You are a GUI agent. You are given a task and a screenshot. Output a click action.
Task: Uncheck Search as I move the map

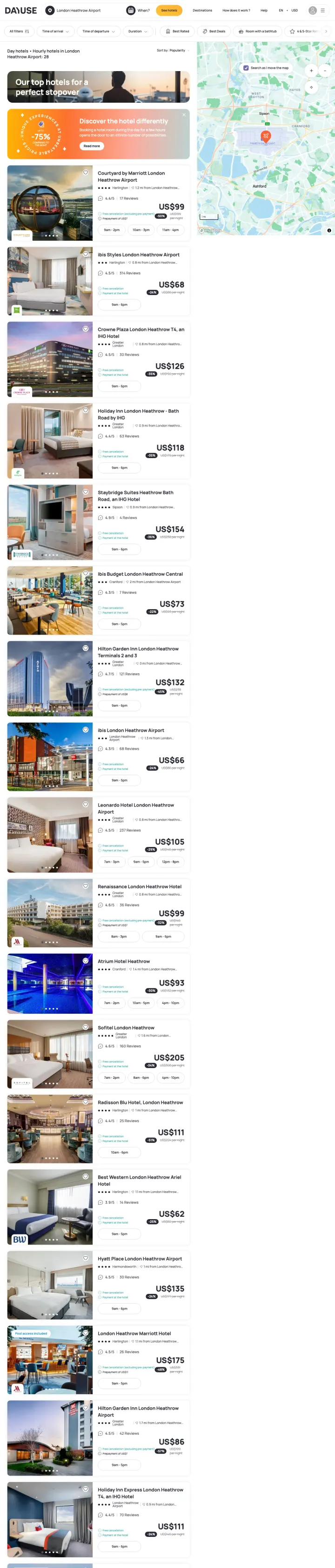(x=246, y=68)
